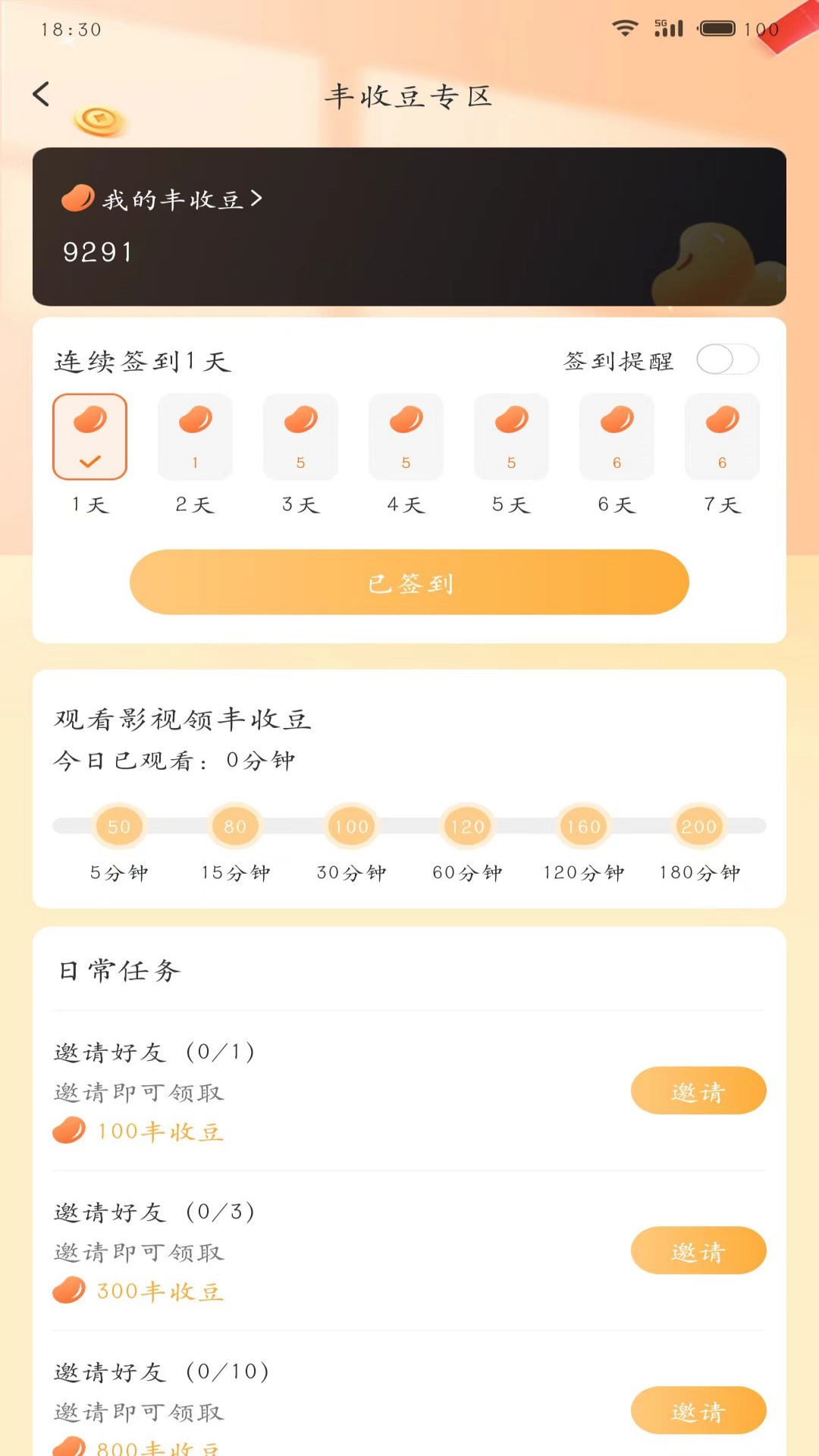819x1456 pixels.
Task: Tap 邀请 for the 800丰收豆 task
Action: 698,1410
